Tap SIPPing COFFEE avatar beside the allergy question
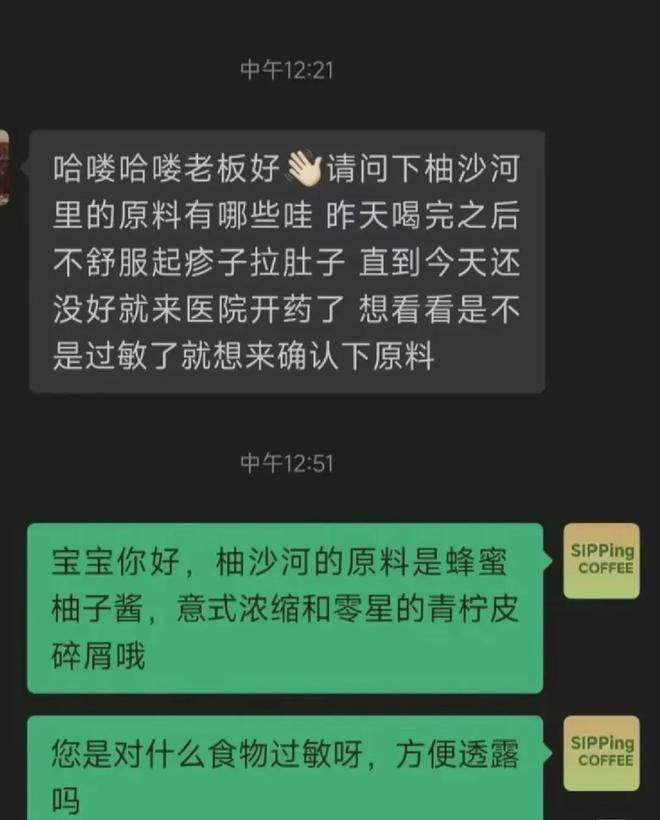Image resolution: width=660 pixels, height=820 pixels. pyautogui.click(x=601, y=753)
